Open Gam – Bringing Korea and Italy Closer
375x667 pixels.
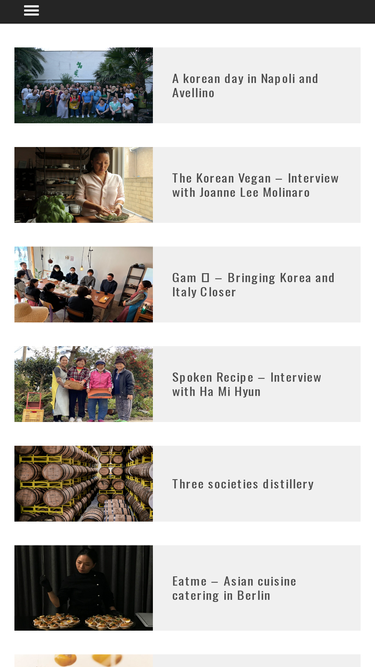(253, 284)
